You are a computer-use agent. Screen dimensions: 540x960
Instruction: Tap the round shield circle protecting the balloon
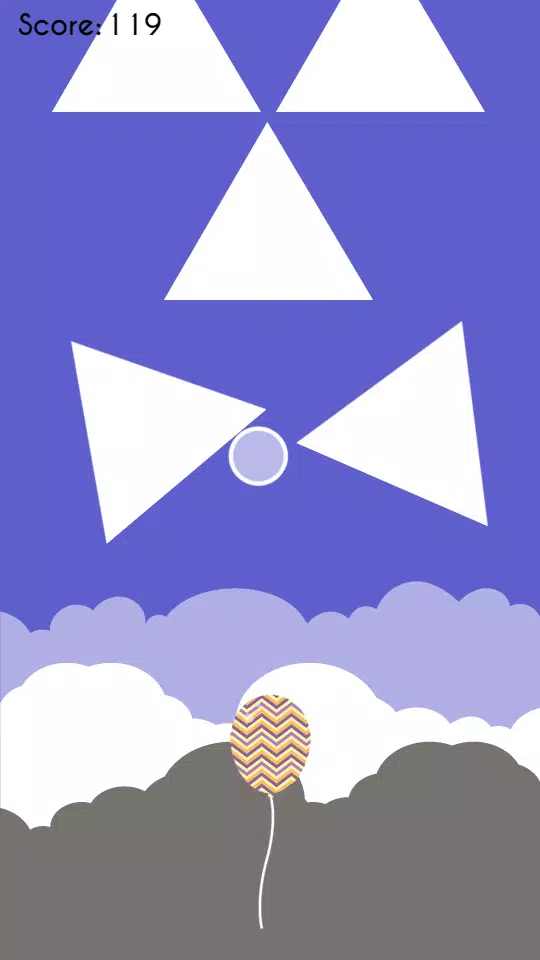point(258,456)
